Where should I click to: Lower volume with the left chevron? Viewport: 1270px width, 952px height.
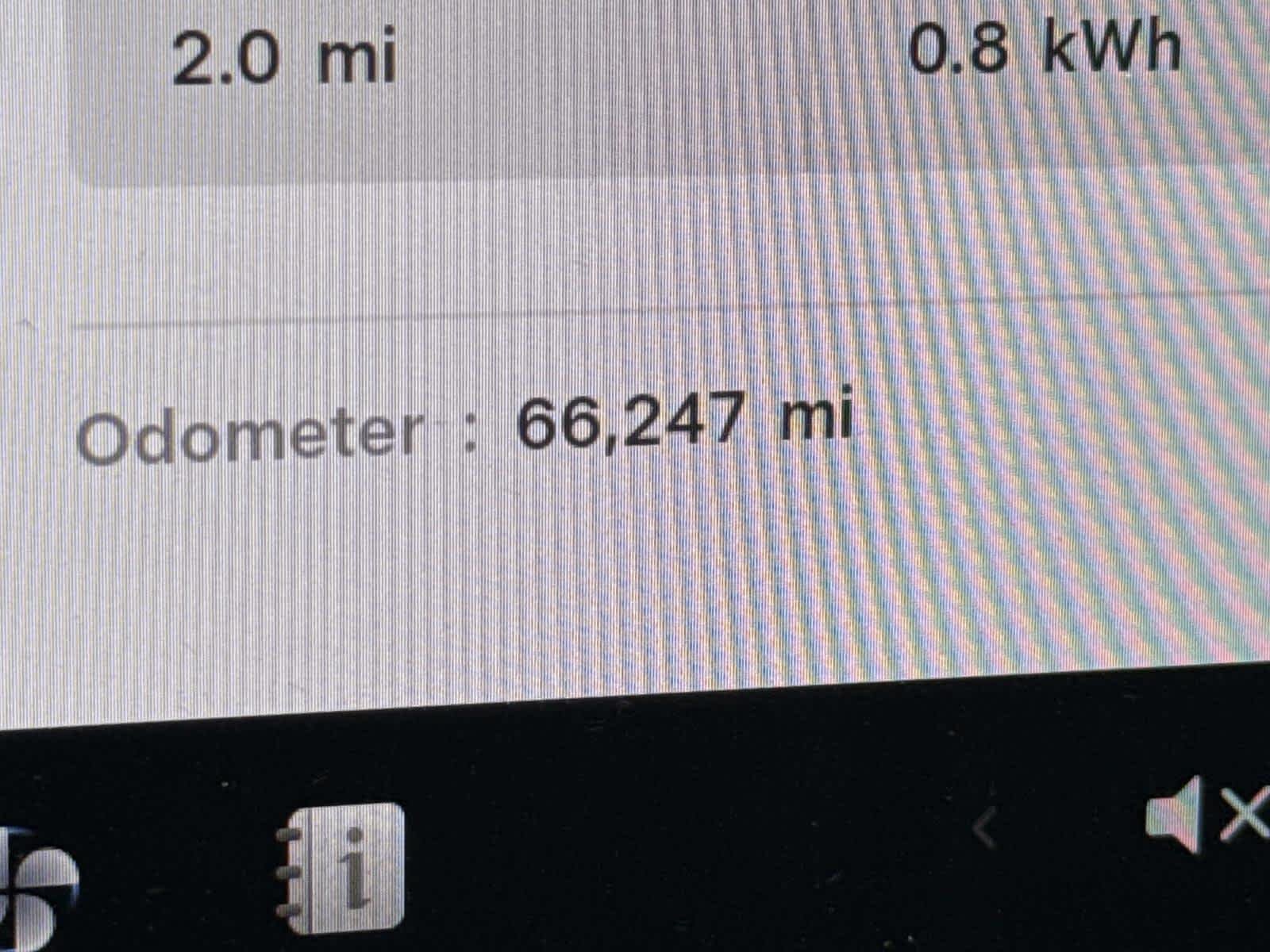click(x=985, y=831)
